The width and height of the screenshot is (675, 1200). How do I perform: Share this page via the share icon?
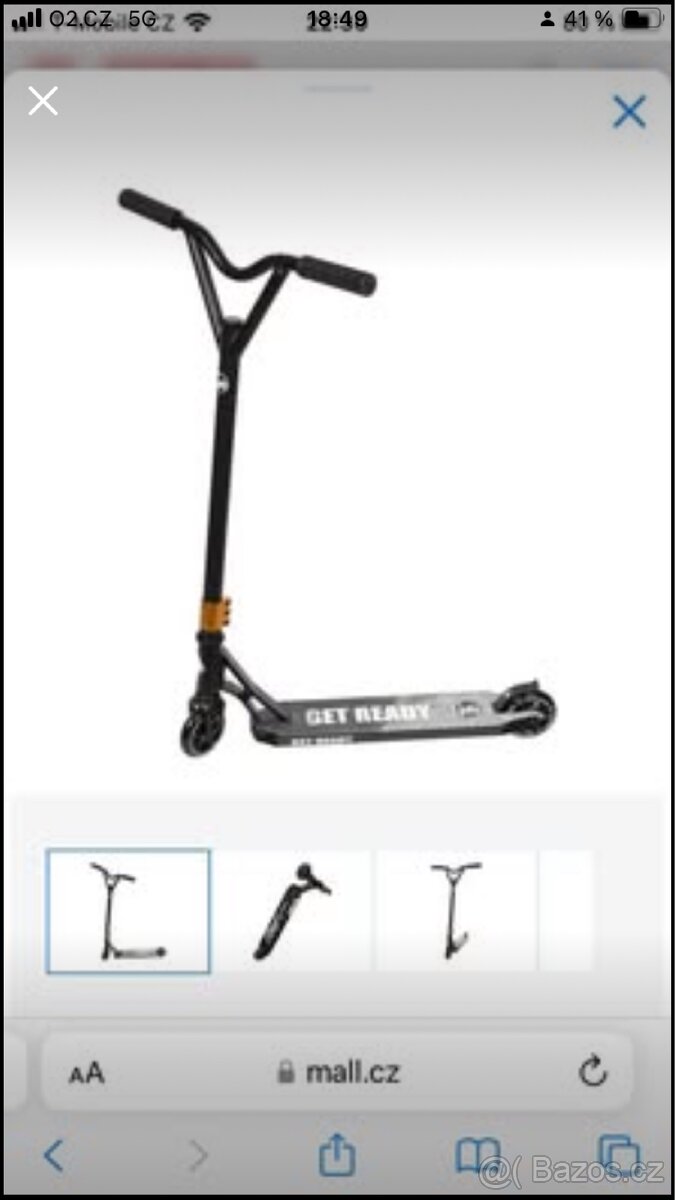coord(337,1154)
